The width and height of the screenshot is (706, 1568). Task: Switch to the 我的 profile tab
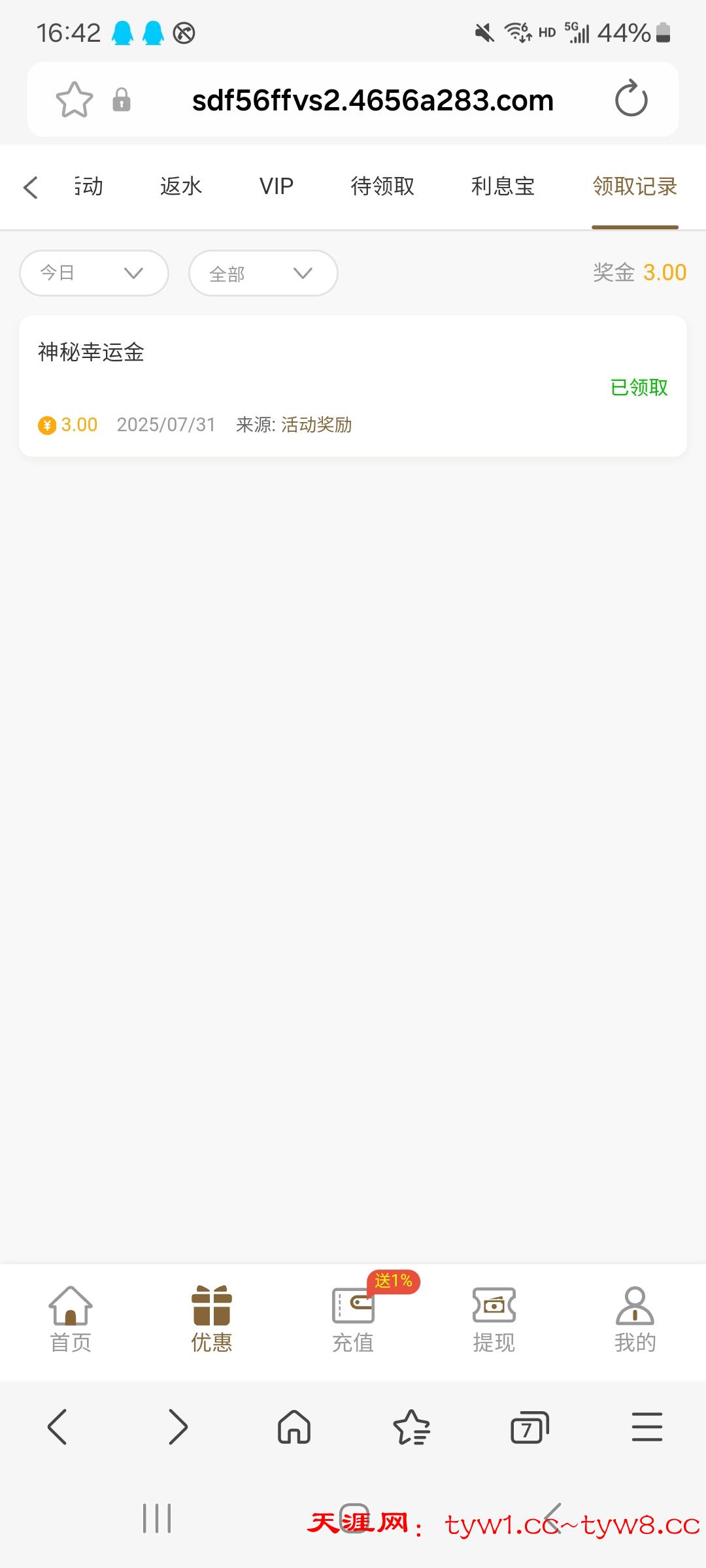point(635,1320)
